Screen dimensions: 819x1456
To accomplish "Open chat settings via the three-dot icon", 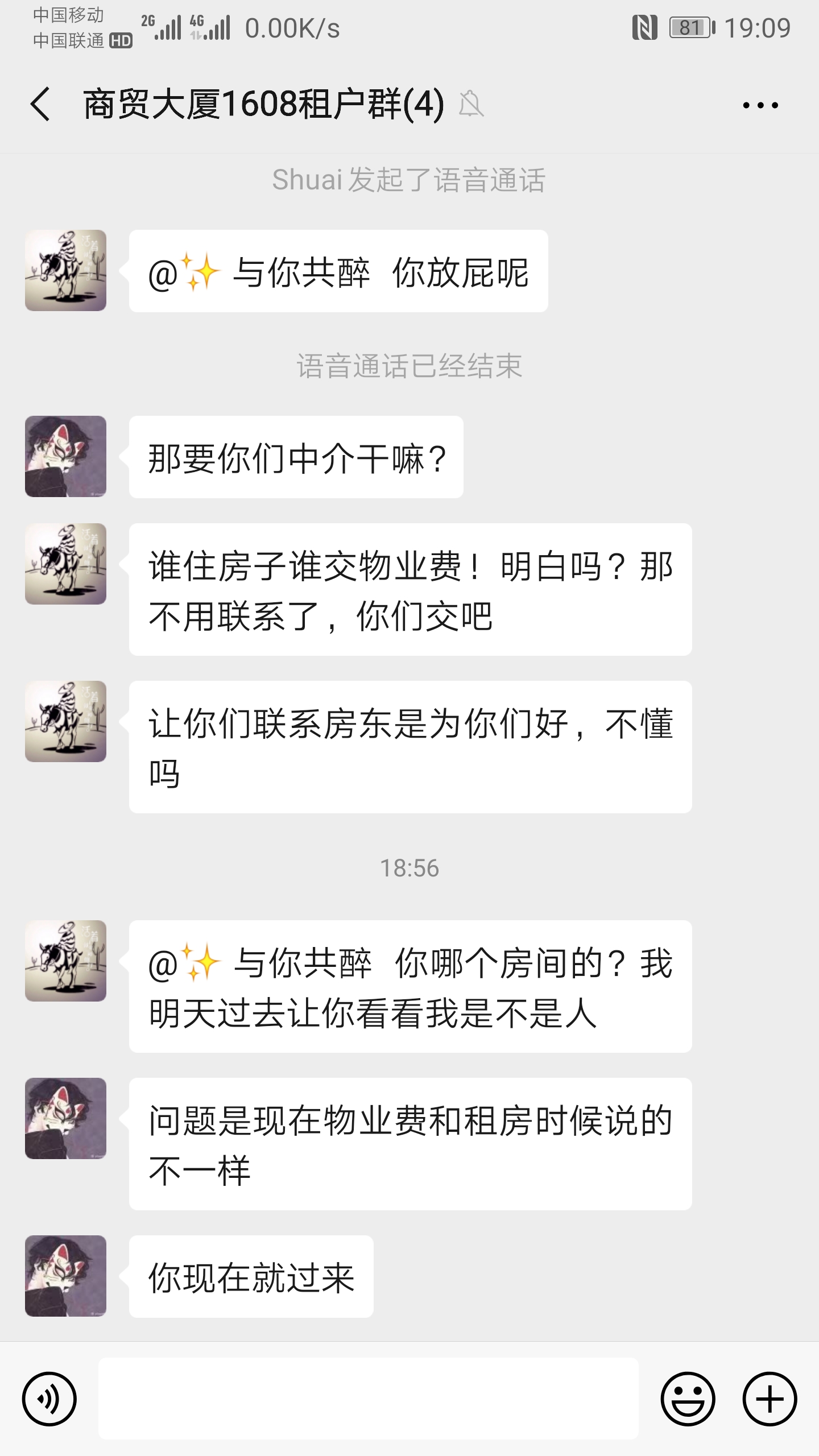I will (759, 105).
